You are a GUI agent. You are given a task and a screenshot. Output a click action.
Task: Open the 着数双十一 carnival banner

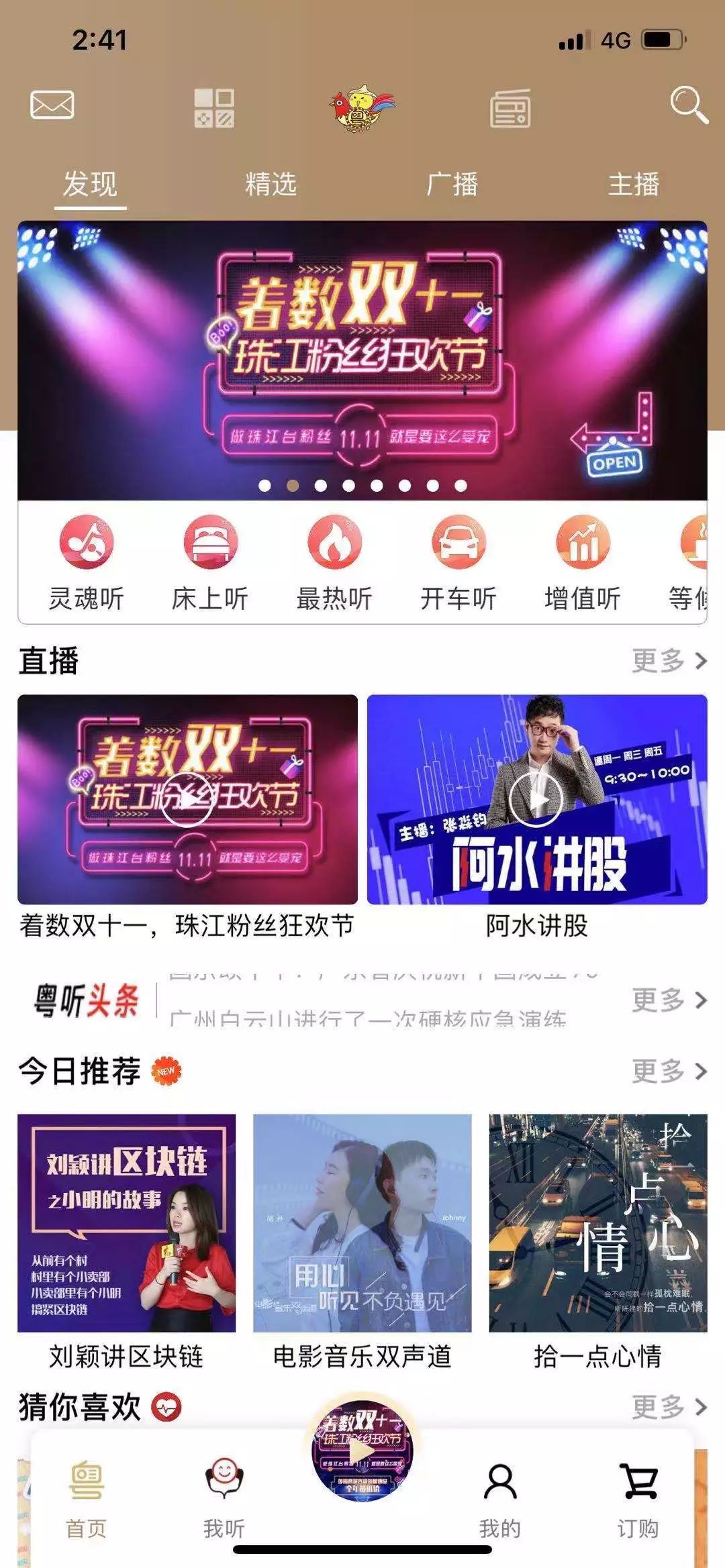[362, 360]
